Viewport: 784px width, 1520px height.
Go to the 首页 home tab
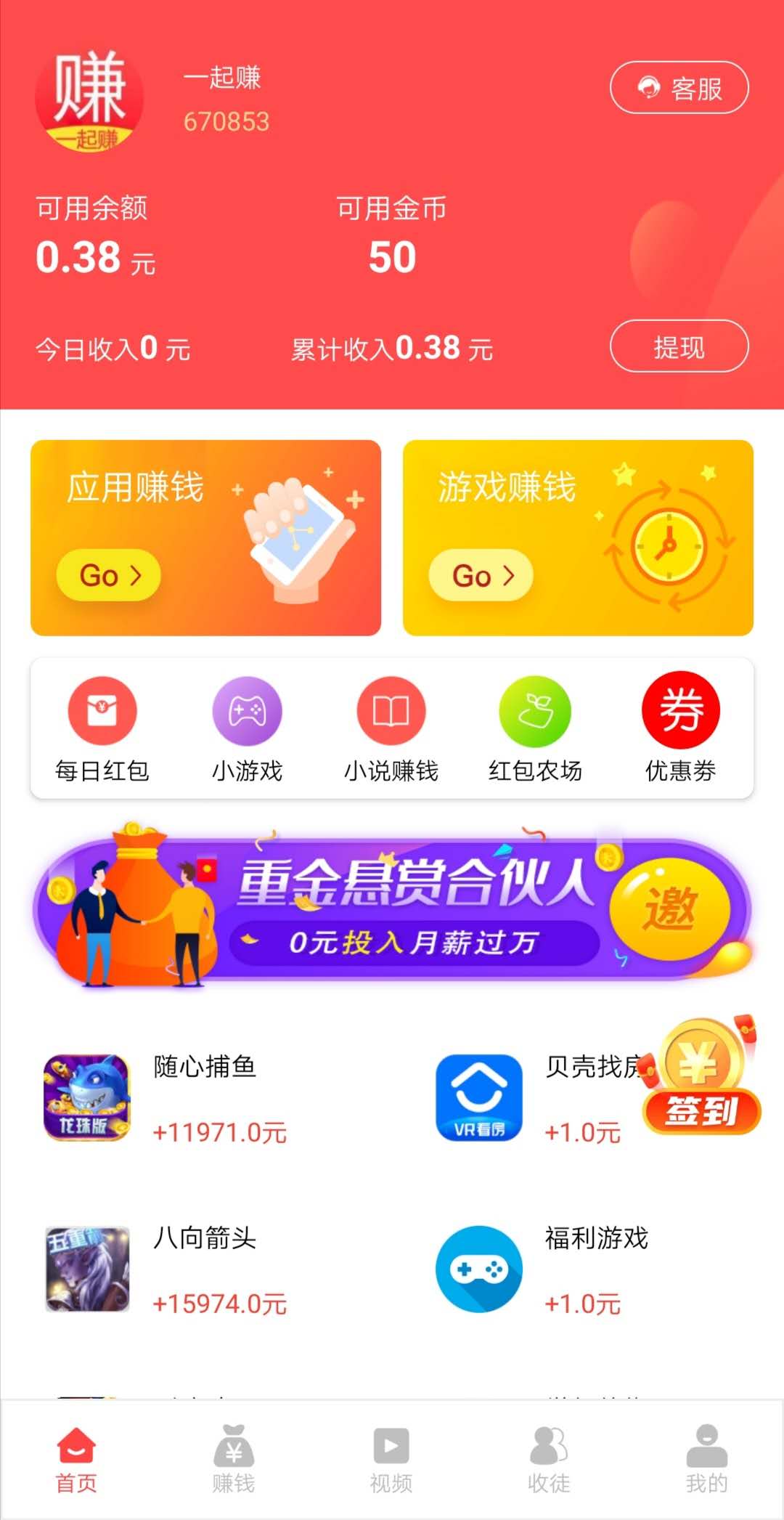coord(76,1458)
